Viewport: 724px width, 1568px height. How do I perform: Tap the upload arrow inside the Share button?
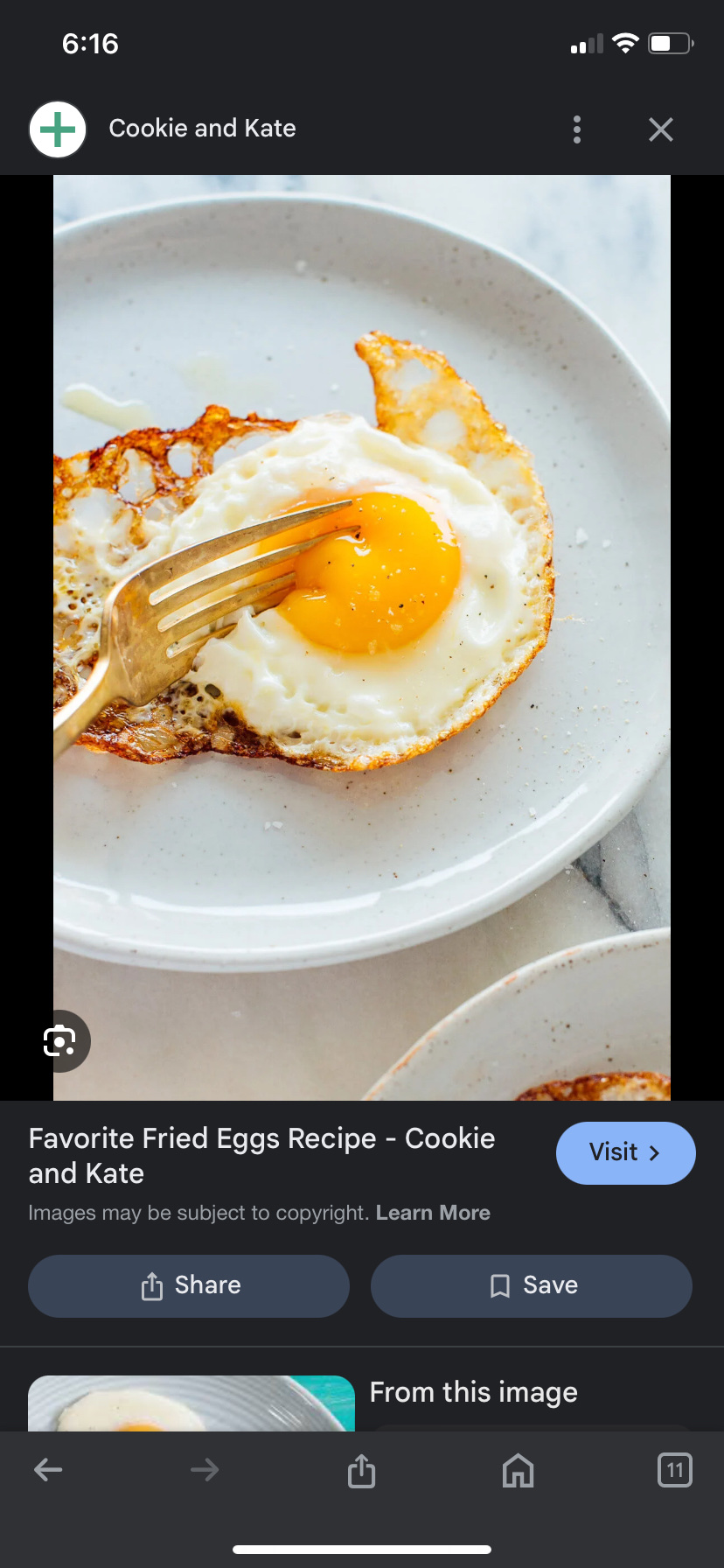click(x=153, y=1285)
